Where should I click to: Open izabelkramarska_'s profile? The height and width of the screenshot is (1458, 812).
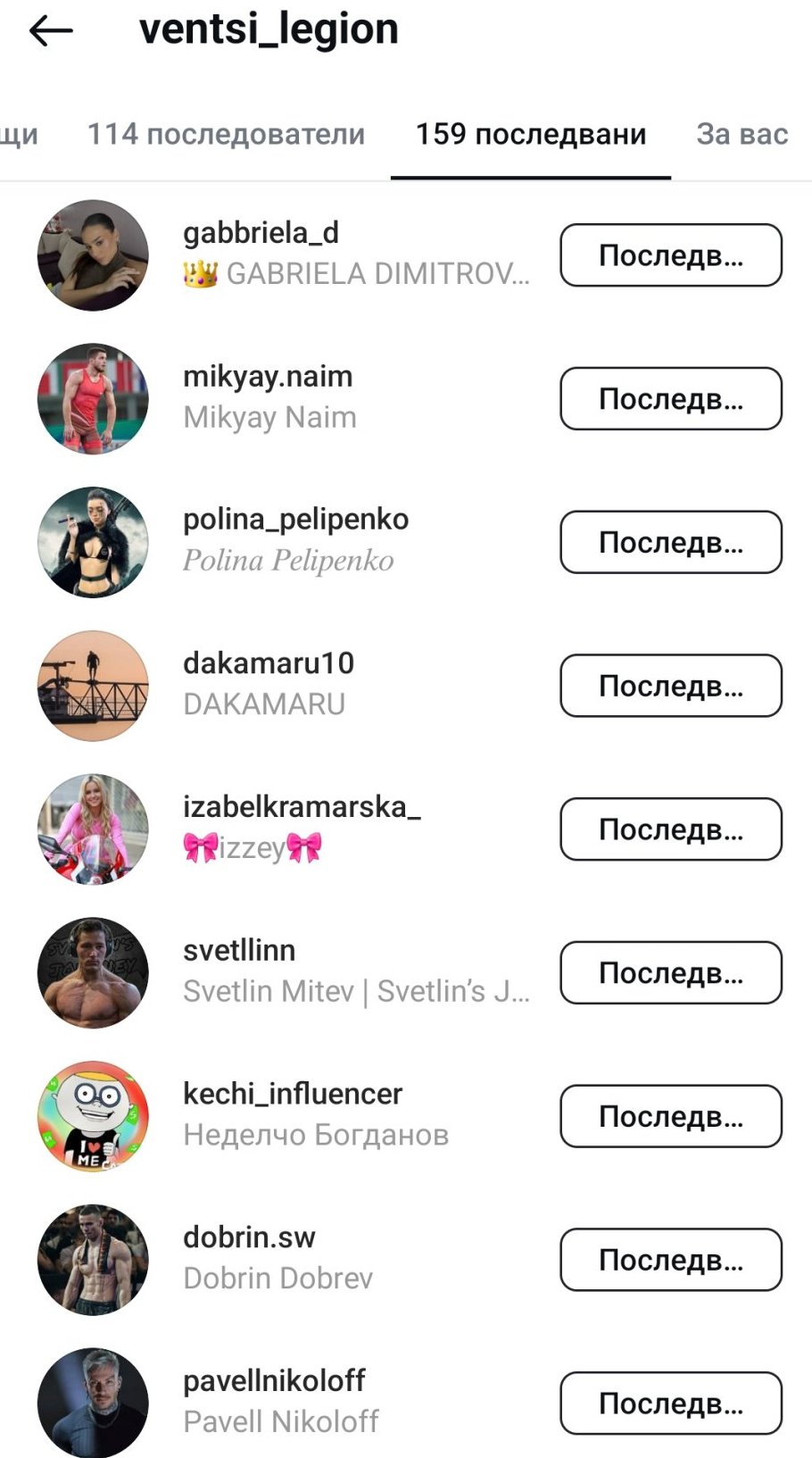tap(302, 807)
